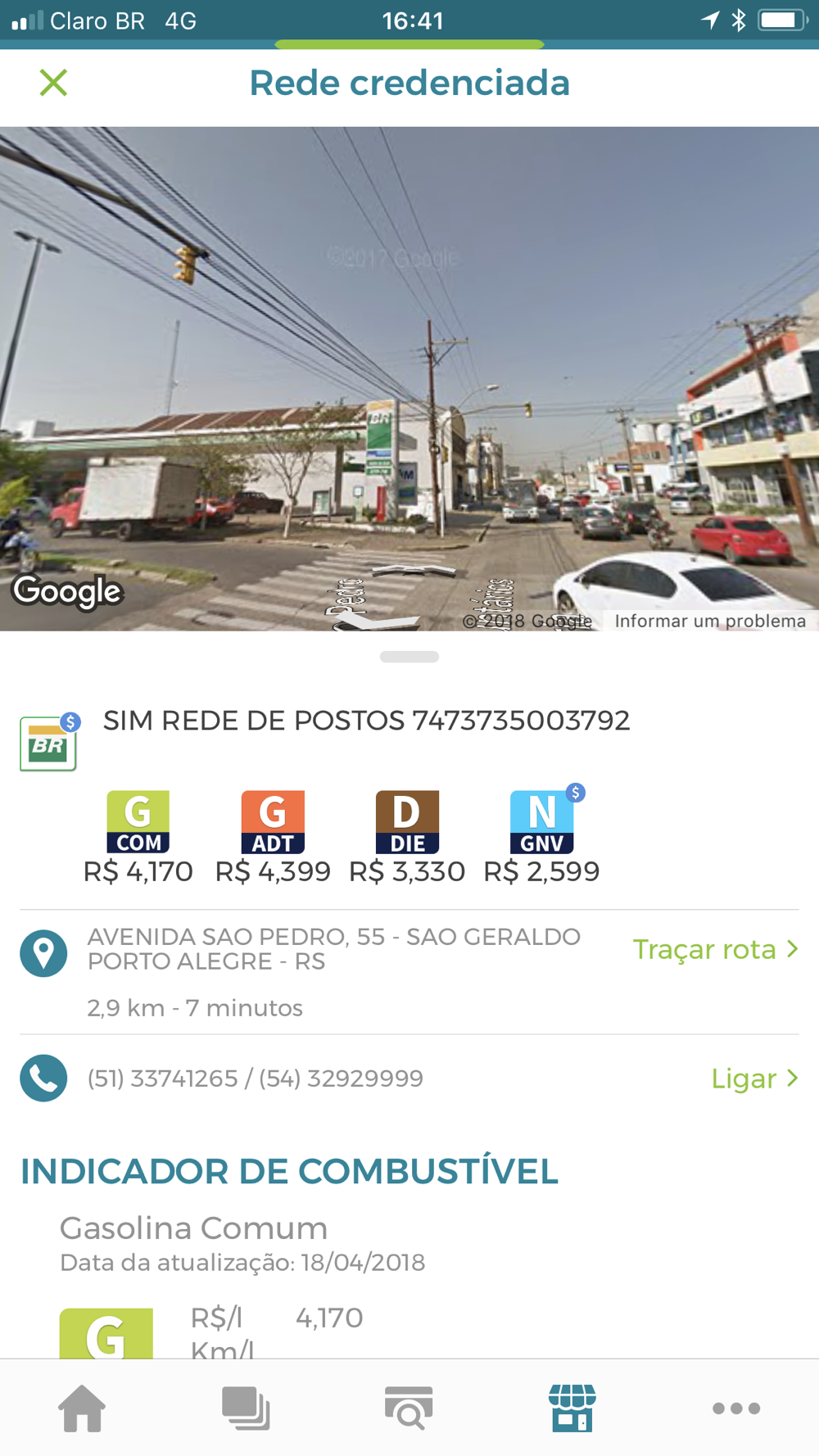Select the N GNV fuel icon
This screenshot has width=819, height=1456.
pyautogui.click(x=542, y=822)
